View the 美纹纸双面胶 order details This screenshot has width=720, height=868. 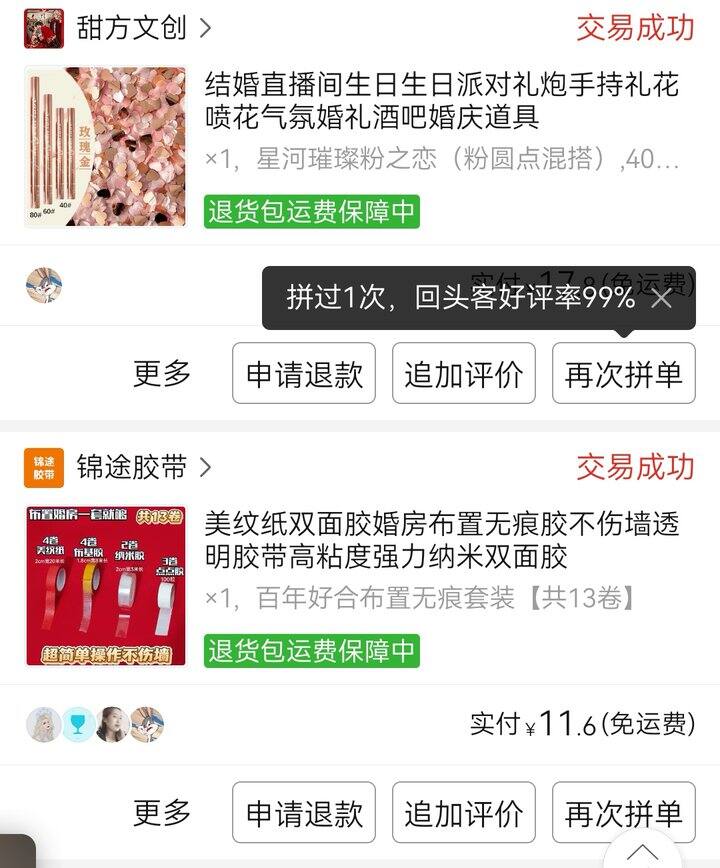(x=441, y=540)
